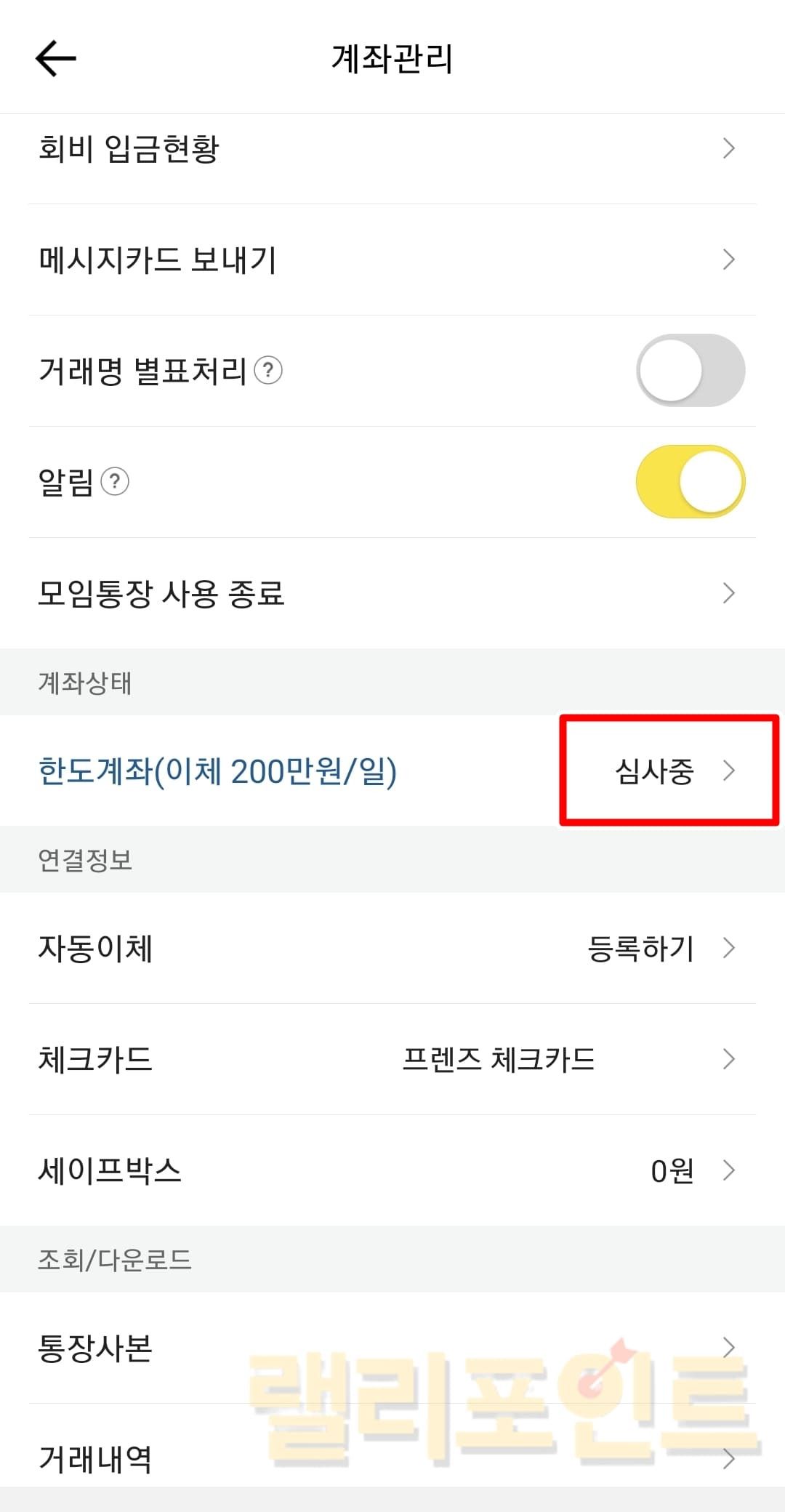Open 체크카드 프렌즈 체크카드 row

392,1060
